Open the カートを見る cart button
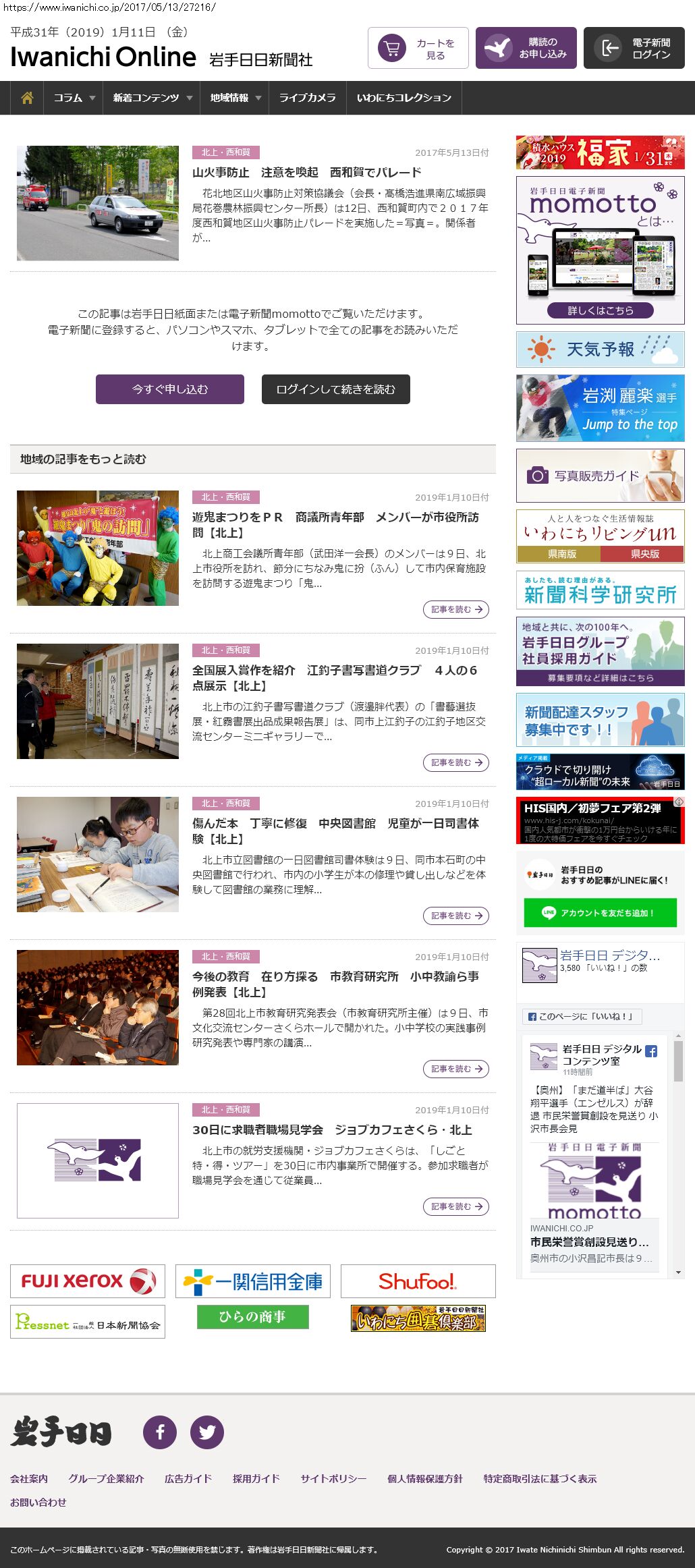This screenshot has height=1568, width=695. coord(418,48)
